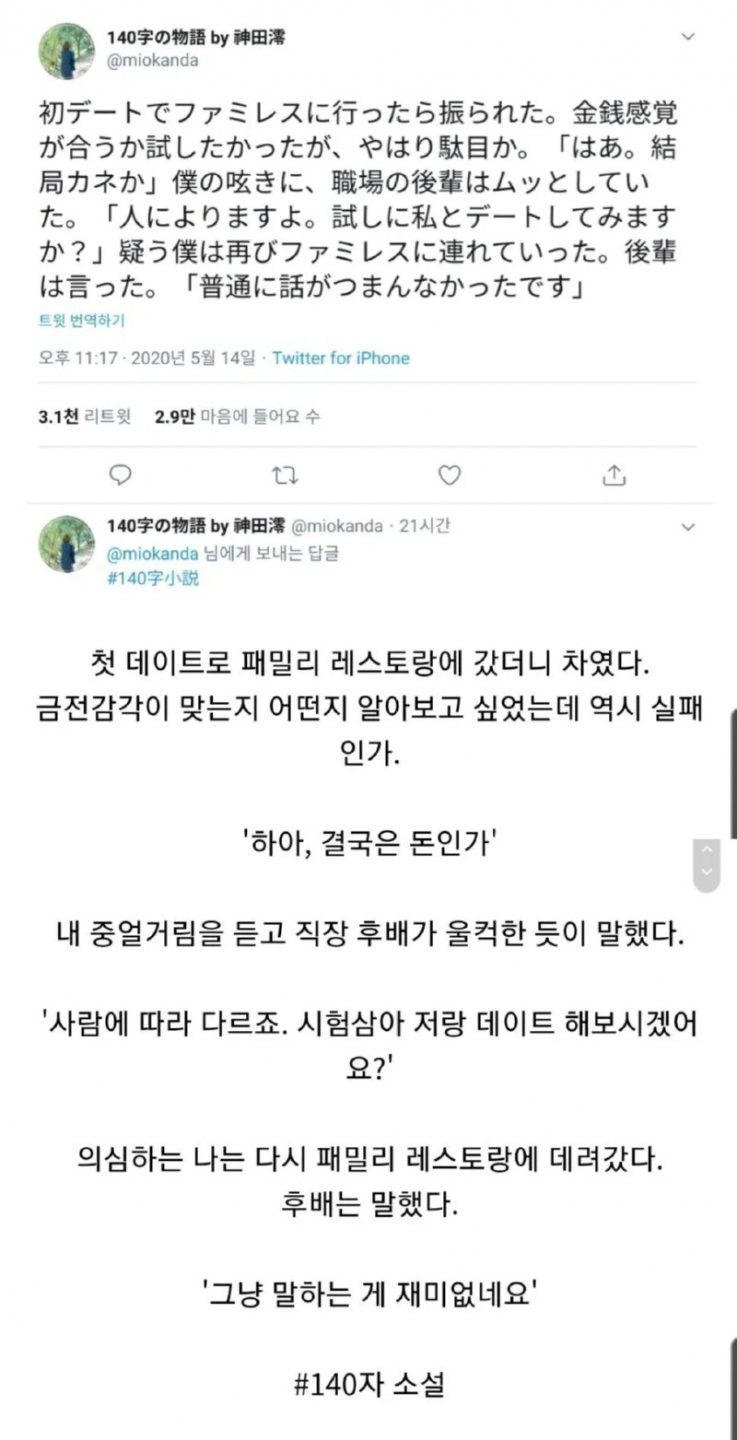Image resolution: width=737 pixels, height=1440 pixels.
Task: Reply to the Japanese tweet
Action: (120, 475)
